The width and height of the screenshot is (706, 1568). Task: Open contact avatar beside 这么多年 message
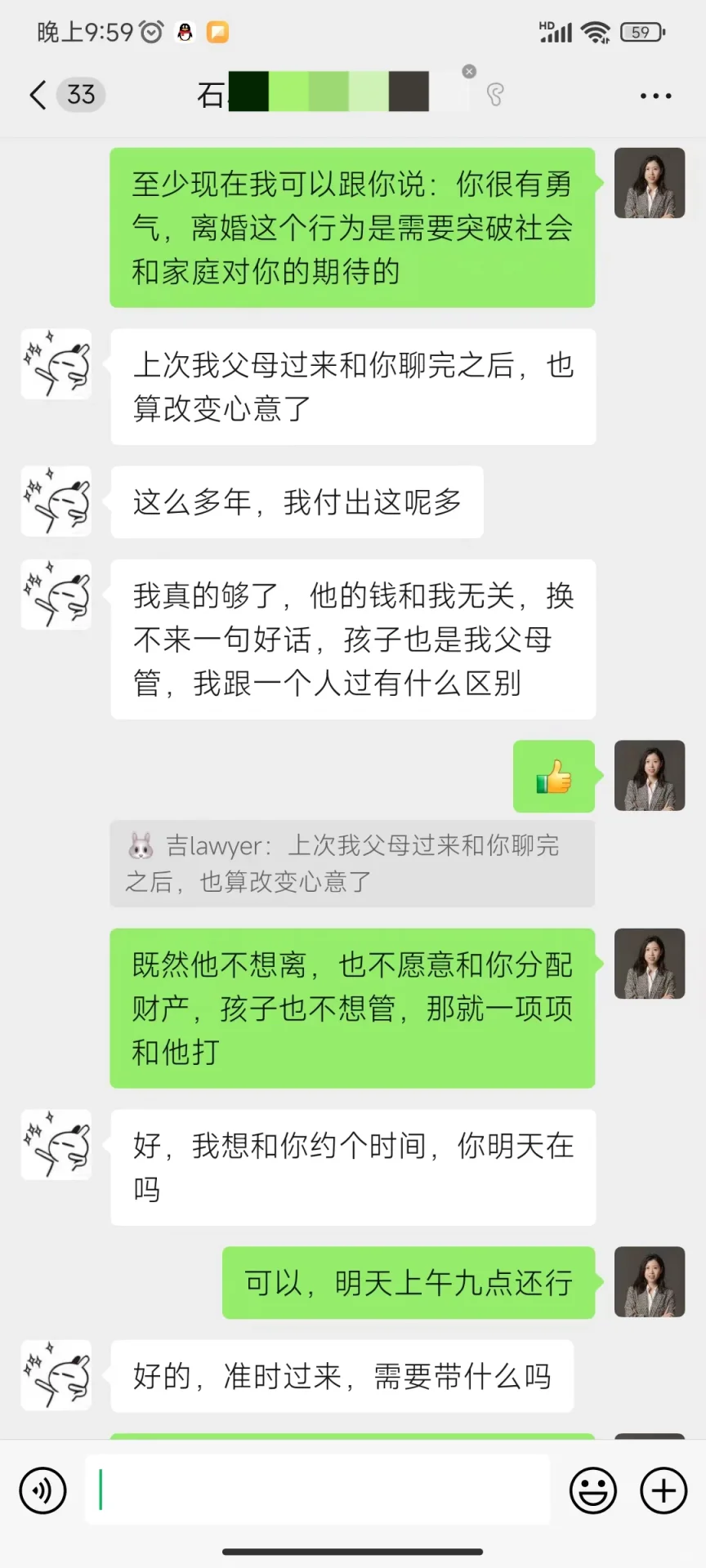pyautogui.click(x=56, y=501)
